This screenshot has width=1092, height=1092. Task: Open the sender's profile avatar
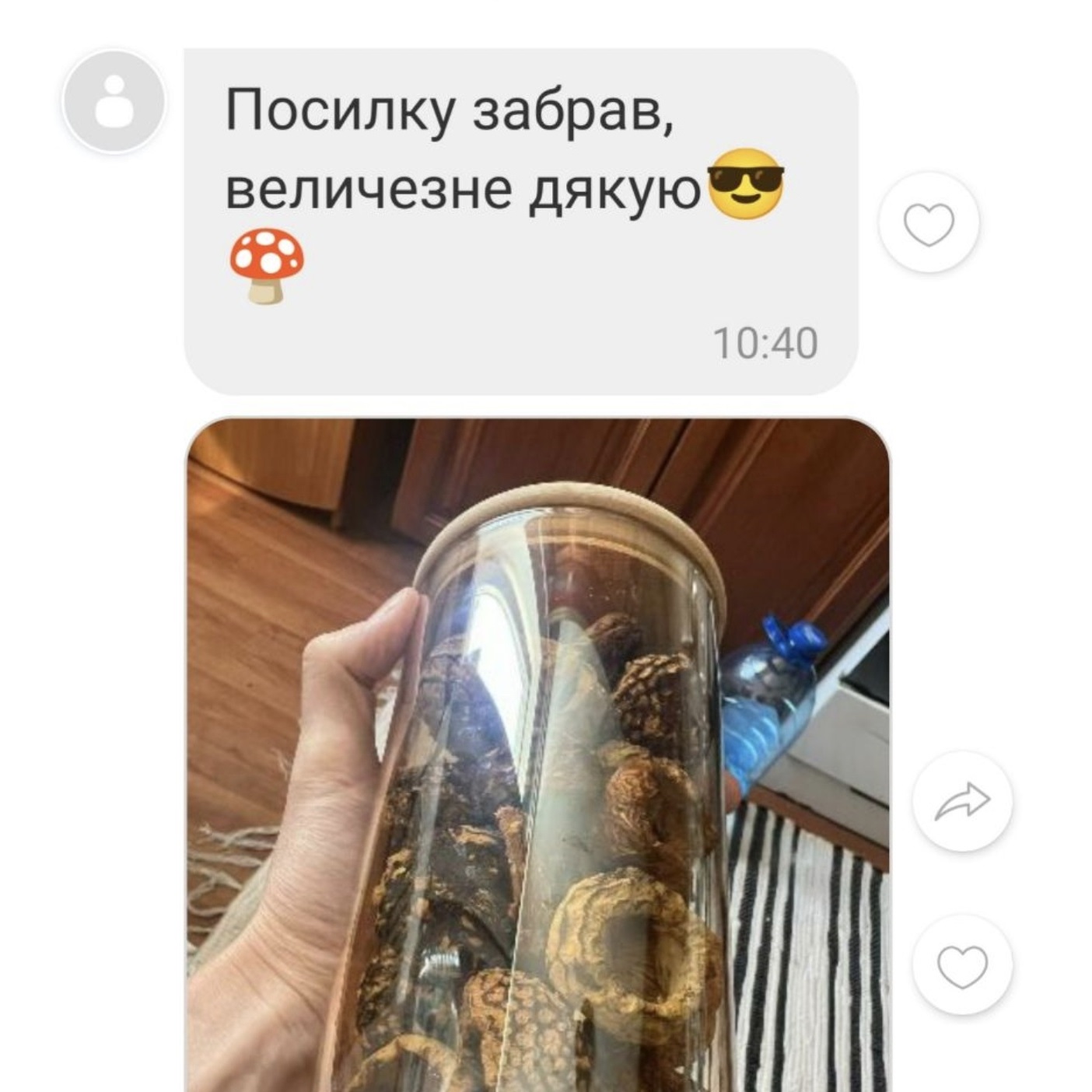[x=114, y=101]
